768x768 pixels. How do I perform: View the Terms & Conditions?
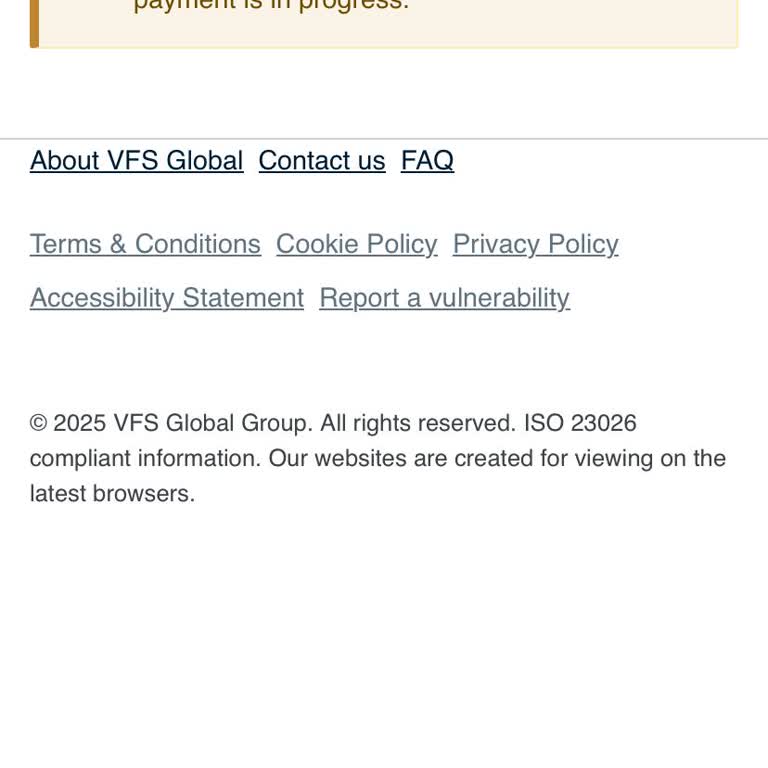tap(145, 244)
